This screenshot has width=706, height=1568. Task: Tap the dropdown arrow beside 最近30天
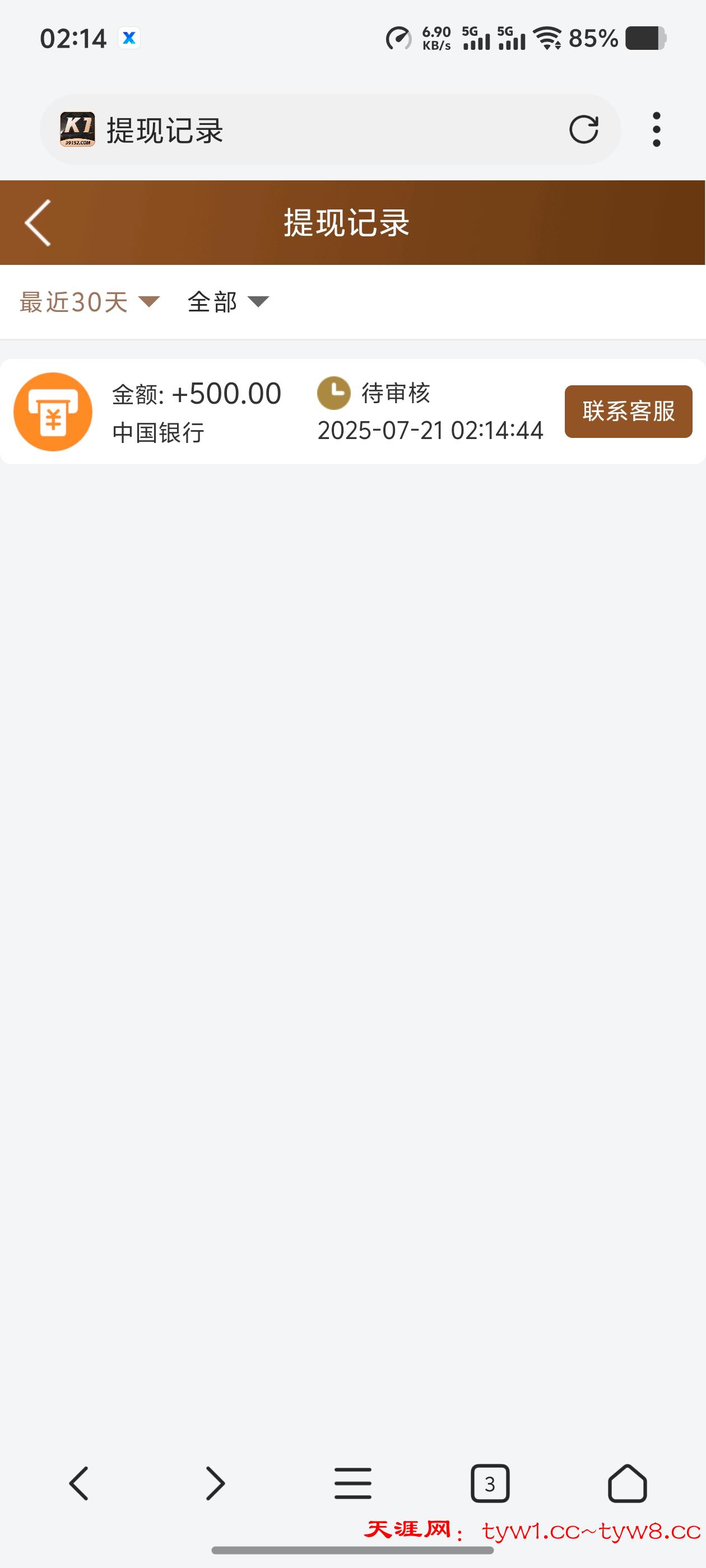point(148,302)
